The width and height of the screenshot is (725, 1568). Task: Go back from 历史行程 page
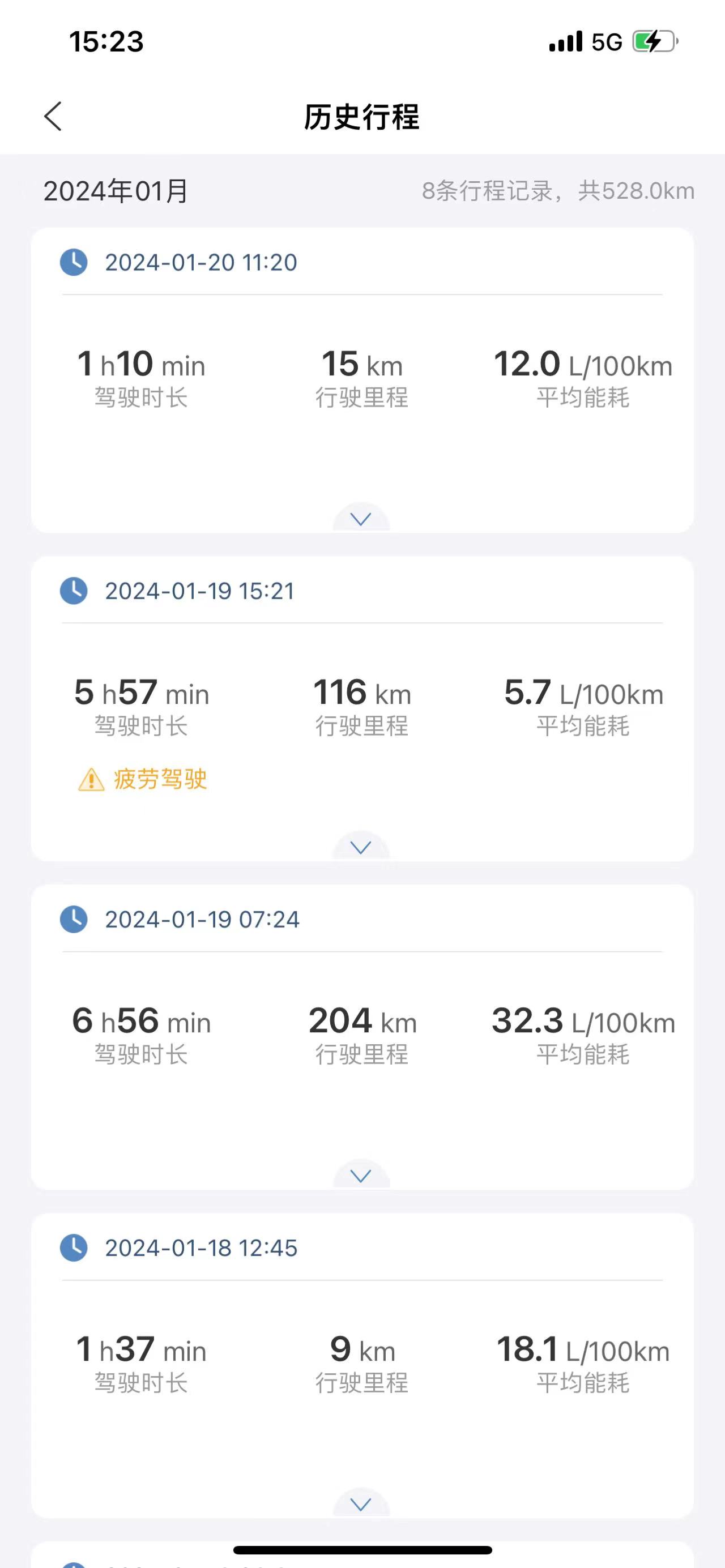(53, 116)
